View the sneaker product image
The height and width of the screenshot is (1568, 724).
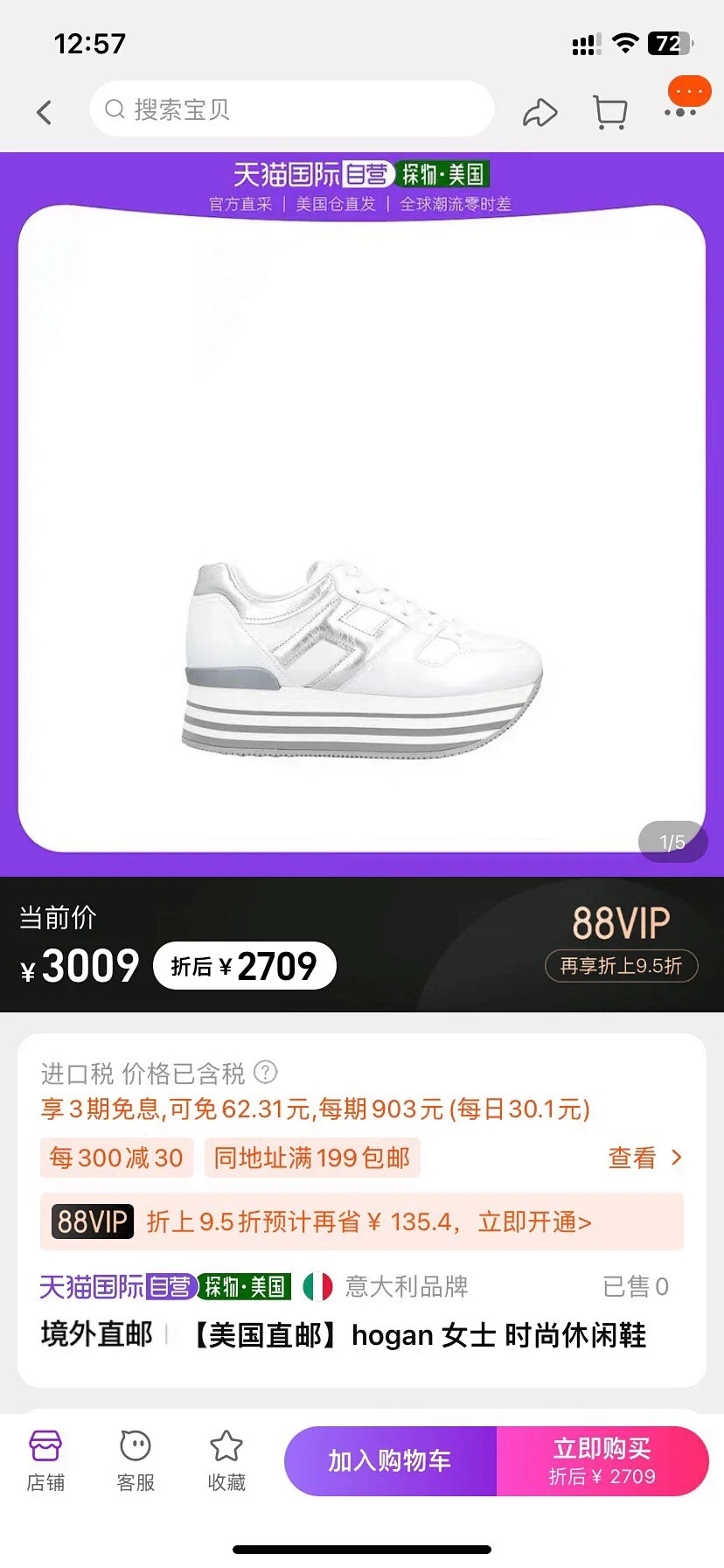tap(362, 656)
